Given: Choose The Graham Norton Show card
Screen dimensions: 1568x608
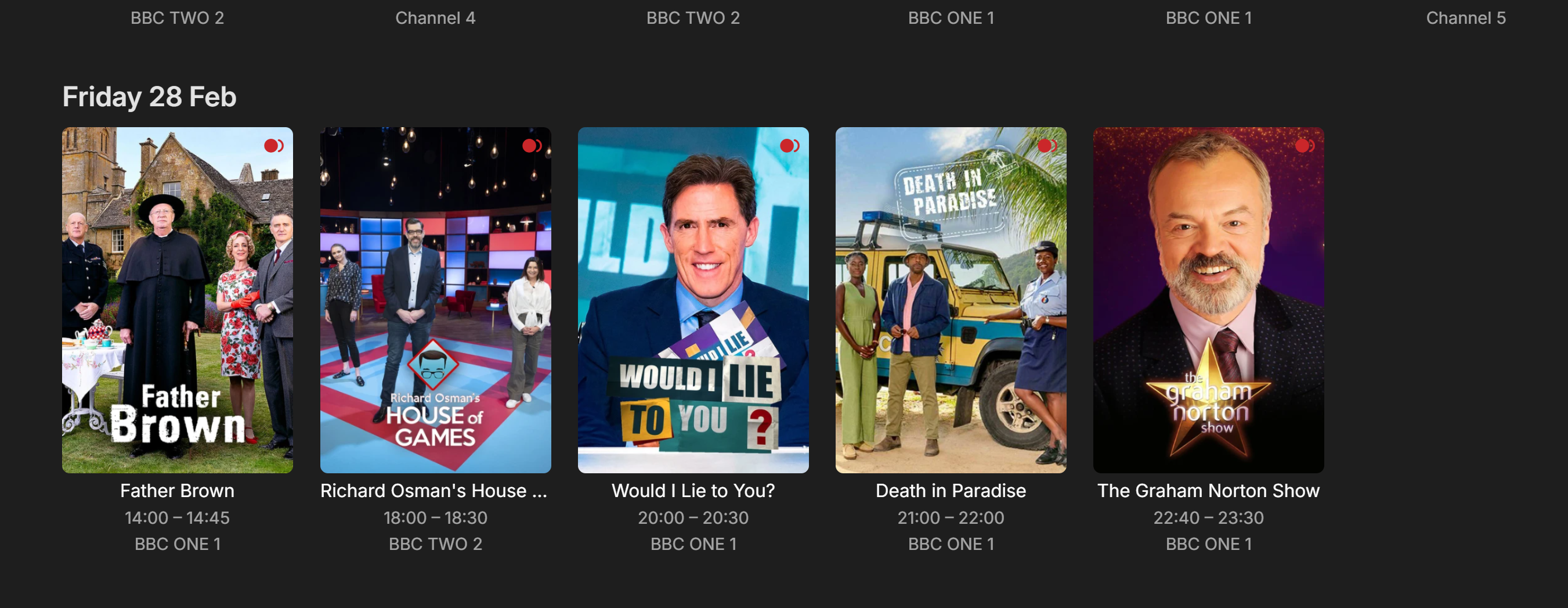Looking at the screenshot, I should (x=1208, y=300).
